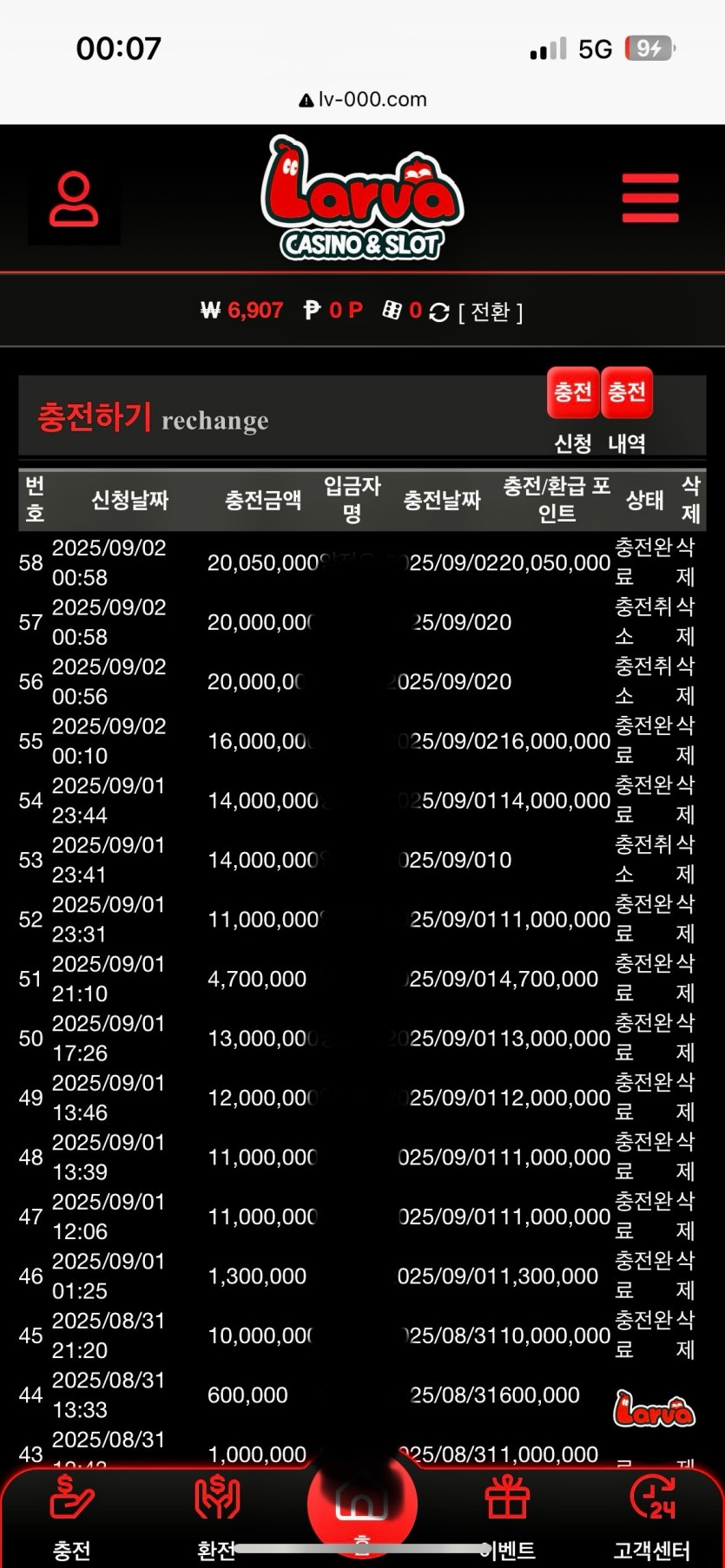725x1568 pixels.
Task: Go to 충전 in bottom navigation
Action: coord(72,1514)
